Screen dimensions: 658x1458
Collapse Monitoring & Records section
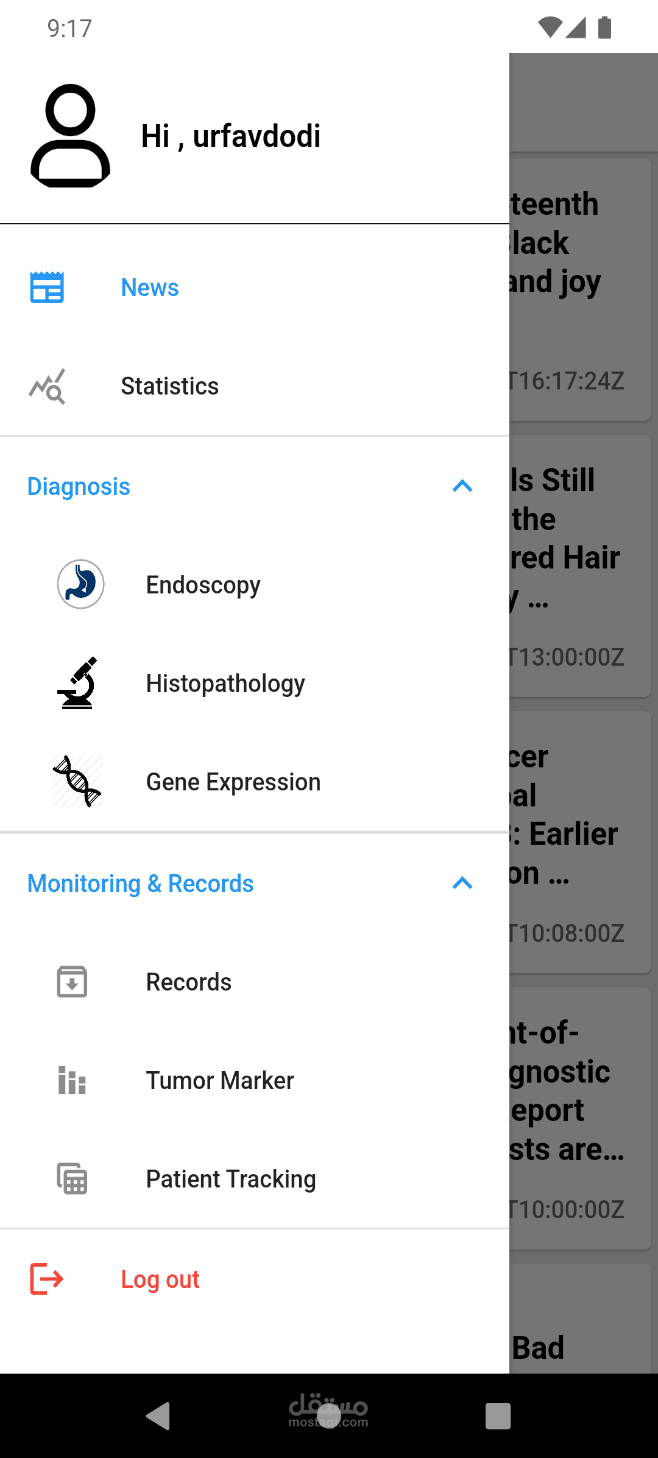(462, 883)
